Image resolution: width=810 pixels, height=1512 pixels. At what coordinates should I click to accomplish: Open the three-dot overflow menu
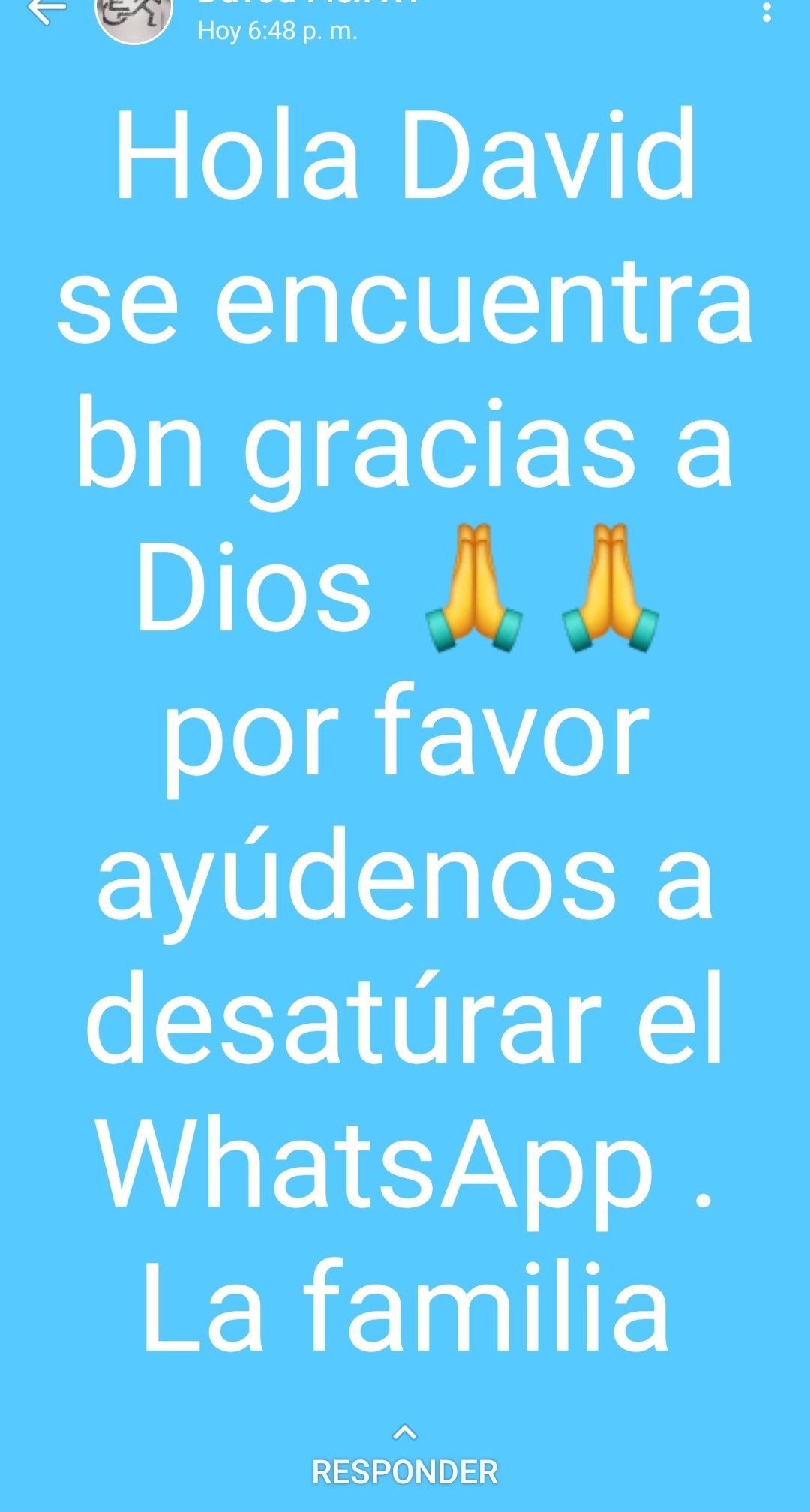point(766,11)
